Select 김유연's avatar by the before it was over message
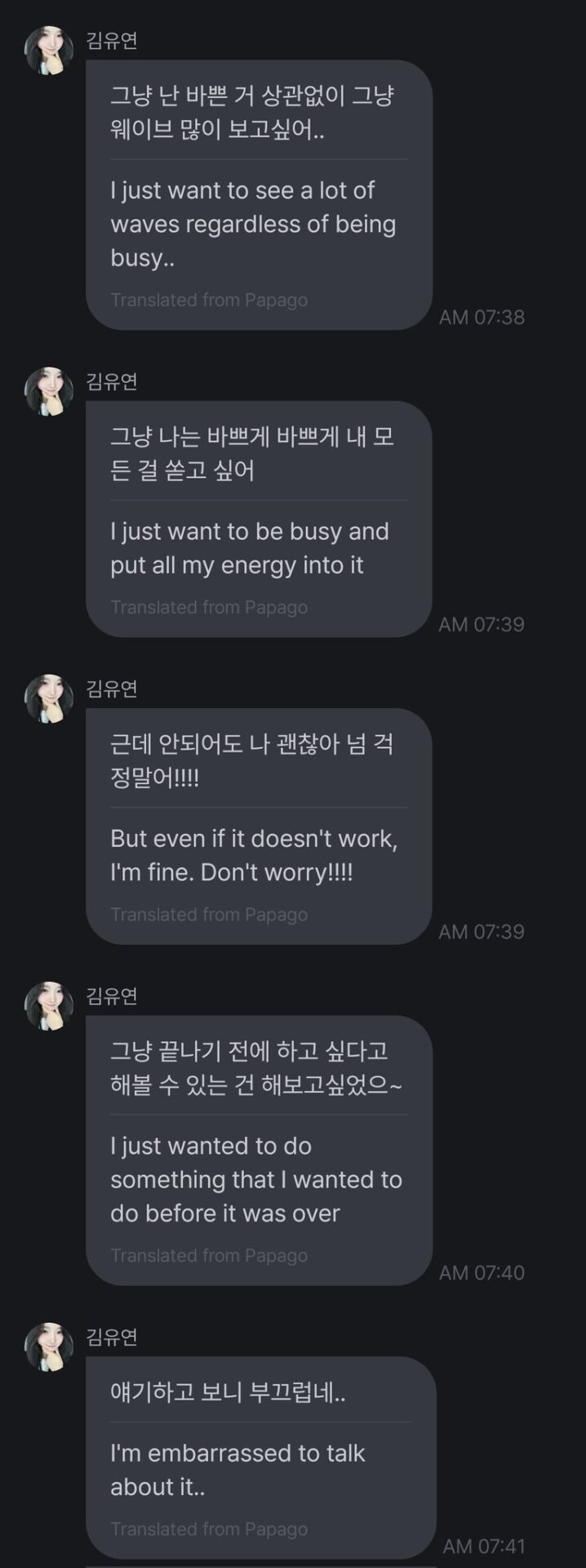 click(49, 1006)
